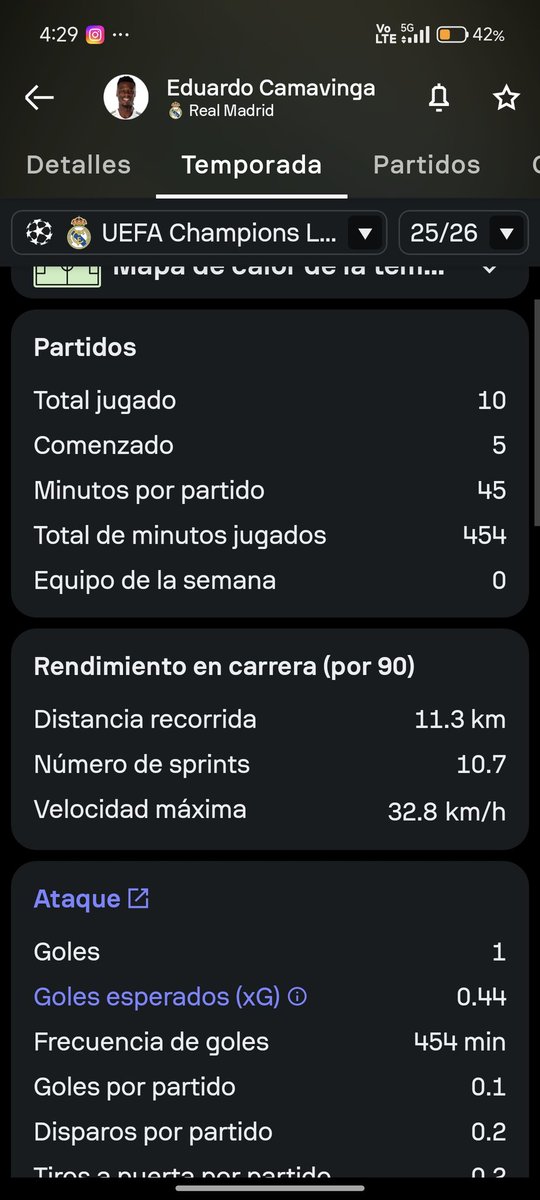The image size is (540, 1200).
Task: Open the Goles esperados (xG) info
Action: tap(298, 997)
